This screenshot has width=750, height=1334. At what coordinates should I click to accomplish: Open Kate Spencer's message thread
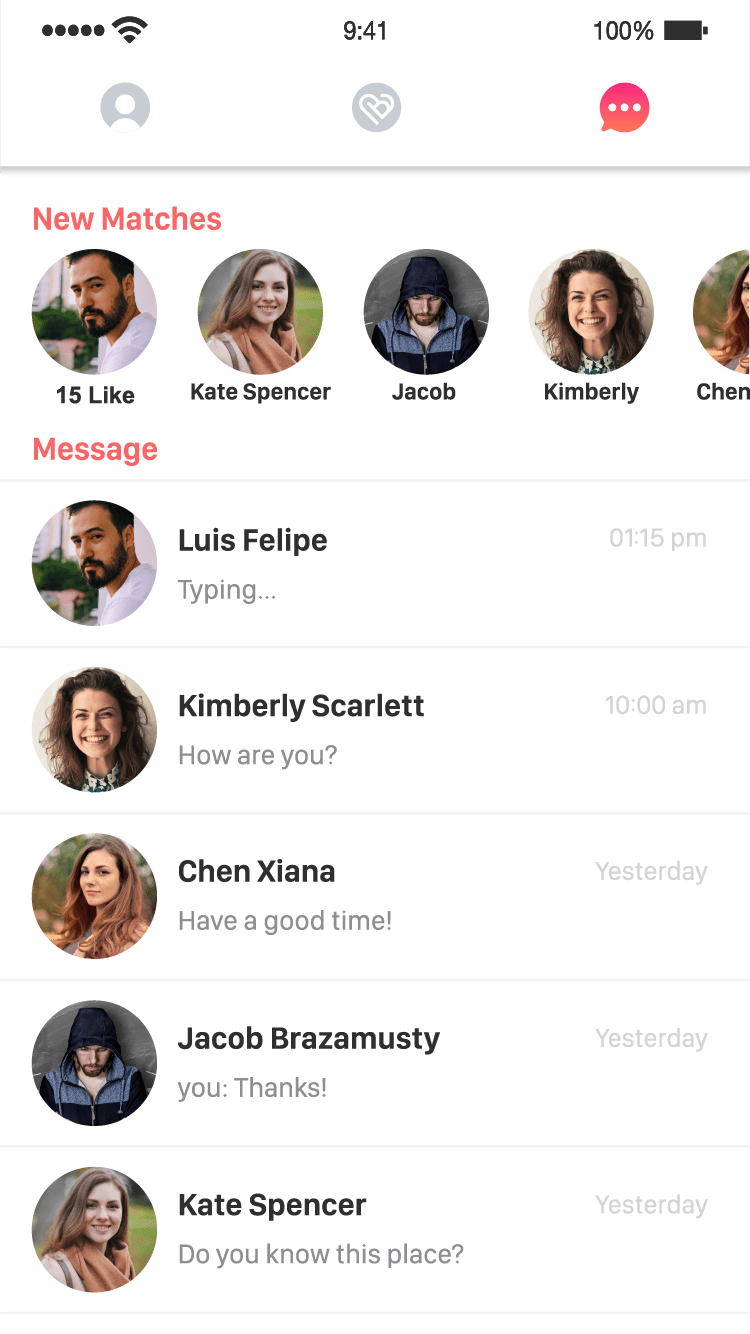[x=375, y=1230]
